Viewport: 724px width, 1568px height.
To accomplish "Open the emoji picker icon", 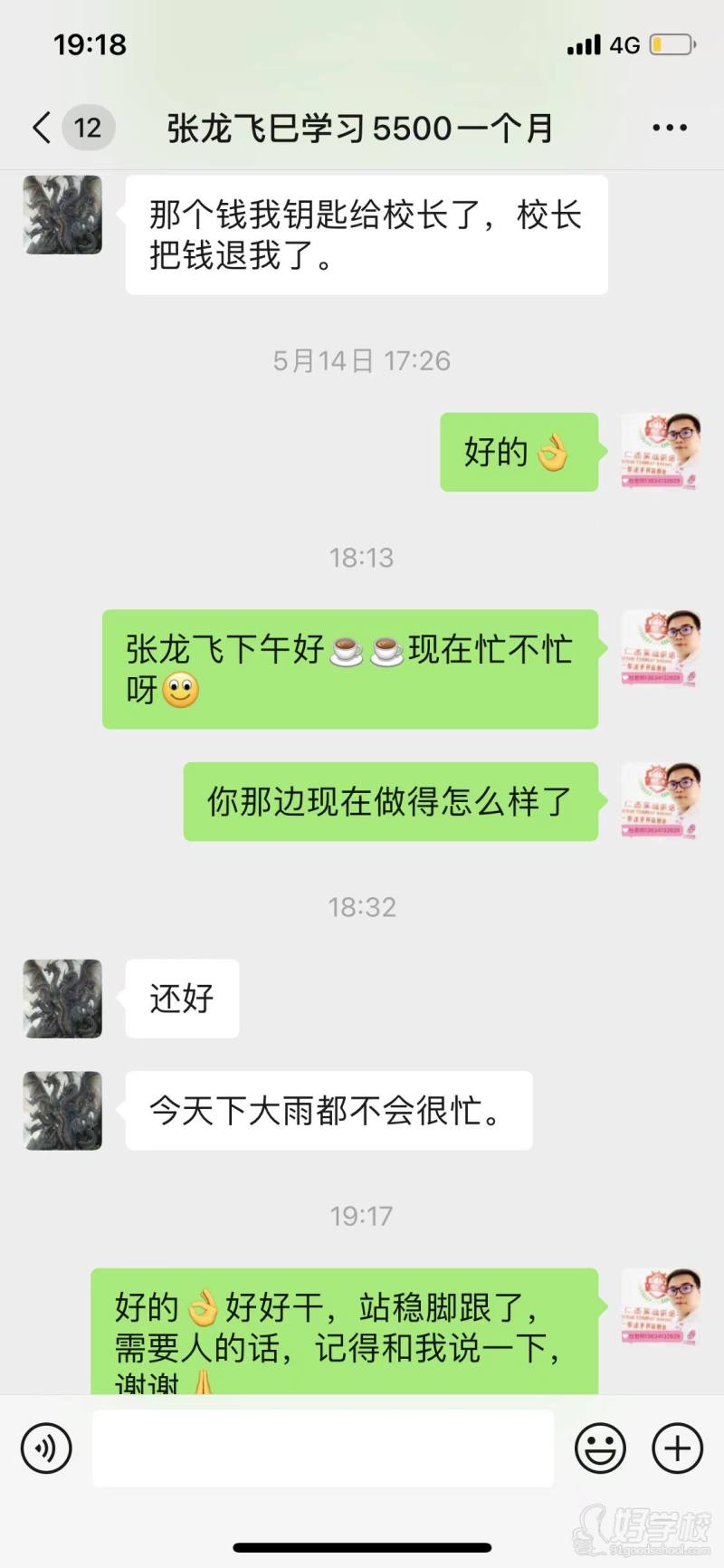I will point(602,1448).
